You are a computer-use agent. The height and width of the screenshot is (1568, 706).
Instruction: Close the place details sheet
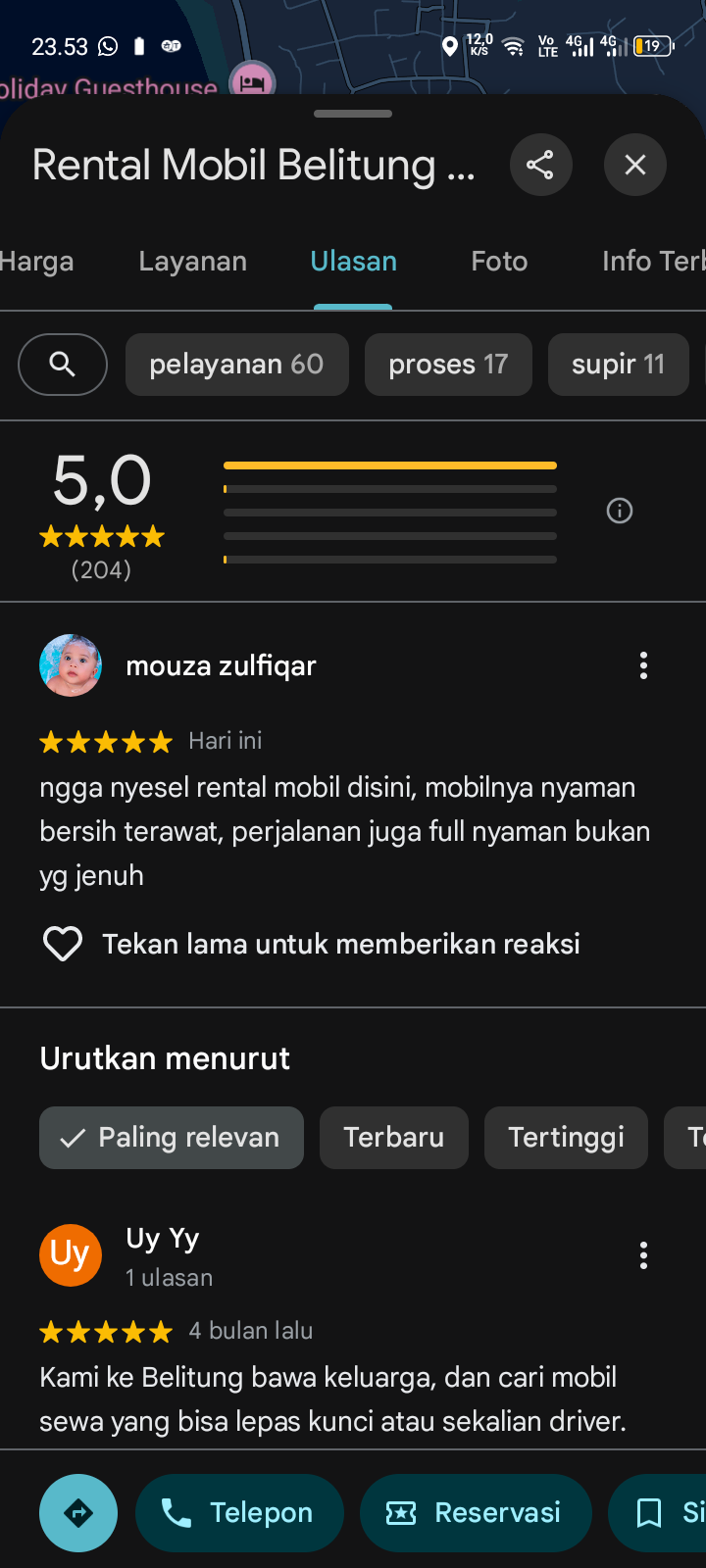coord(634,165)
